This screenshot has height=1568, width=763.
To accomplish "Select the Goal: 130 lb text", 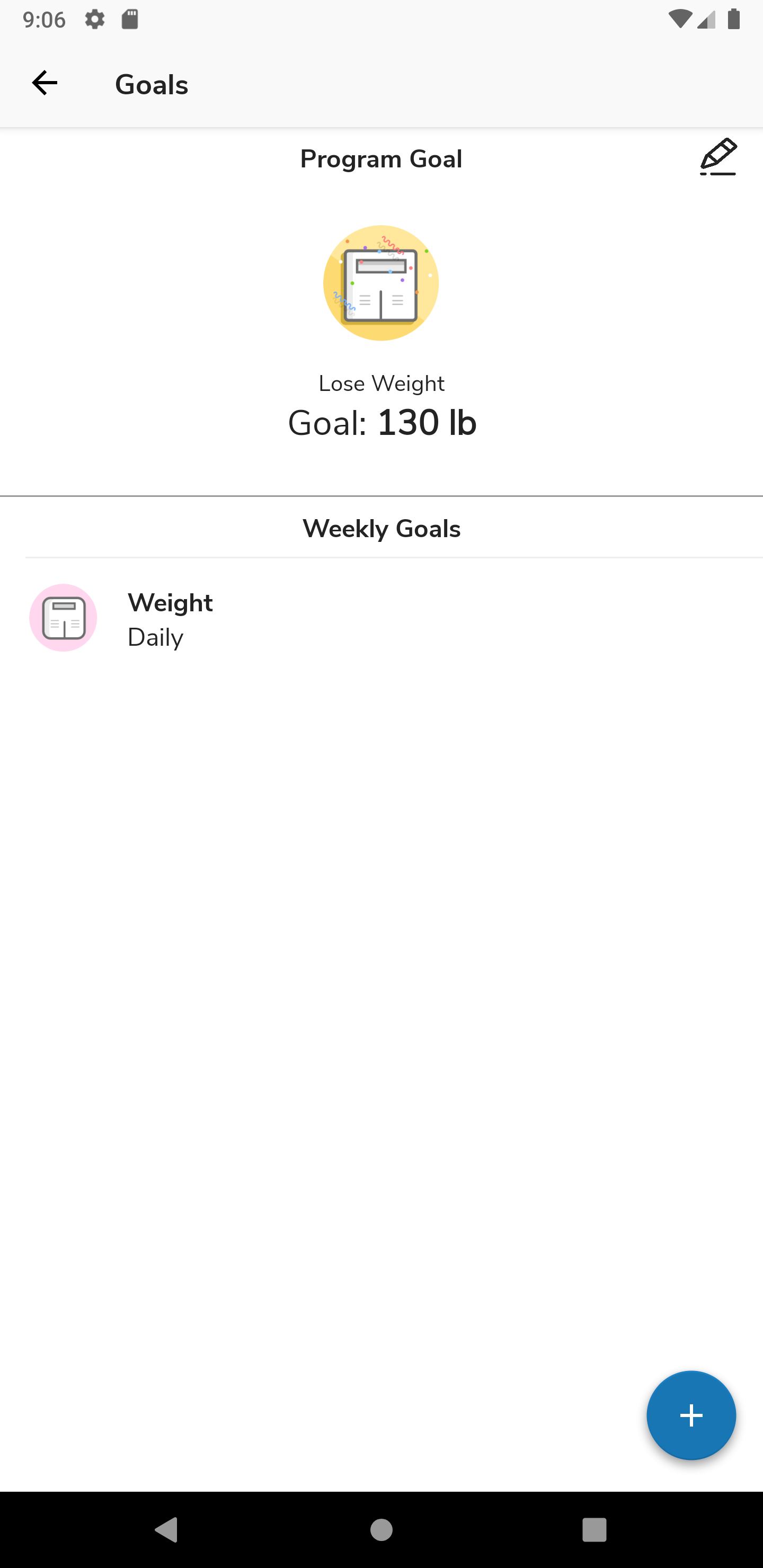I will click(x=381, y=422).
